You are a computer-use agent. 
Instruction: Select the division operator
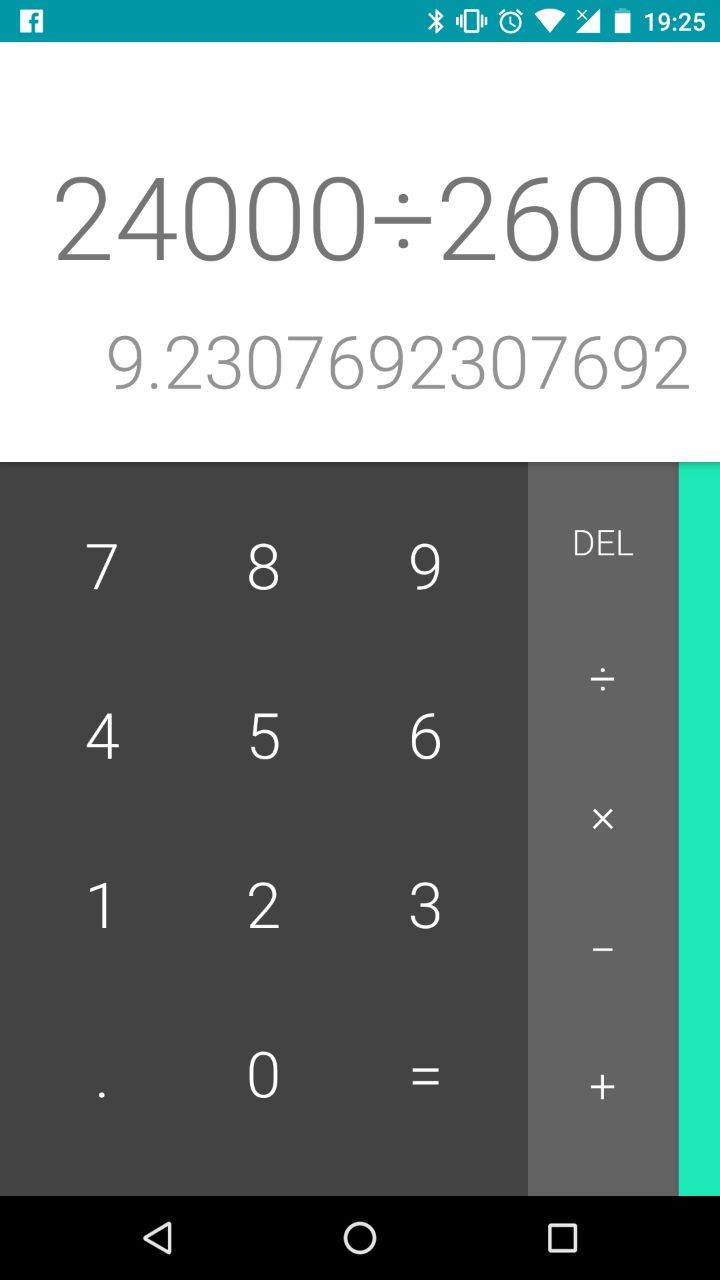[x=602, y=680]
